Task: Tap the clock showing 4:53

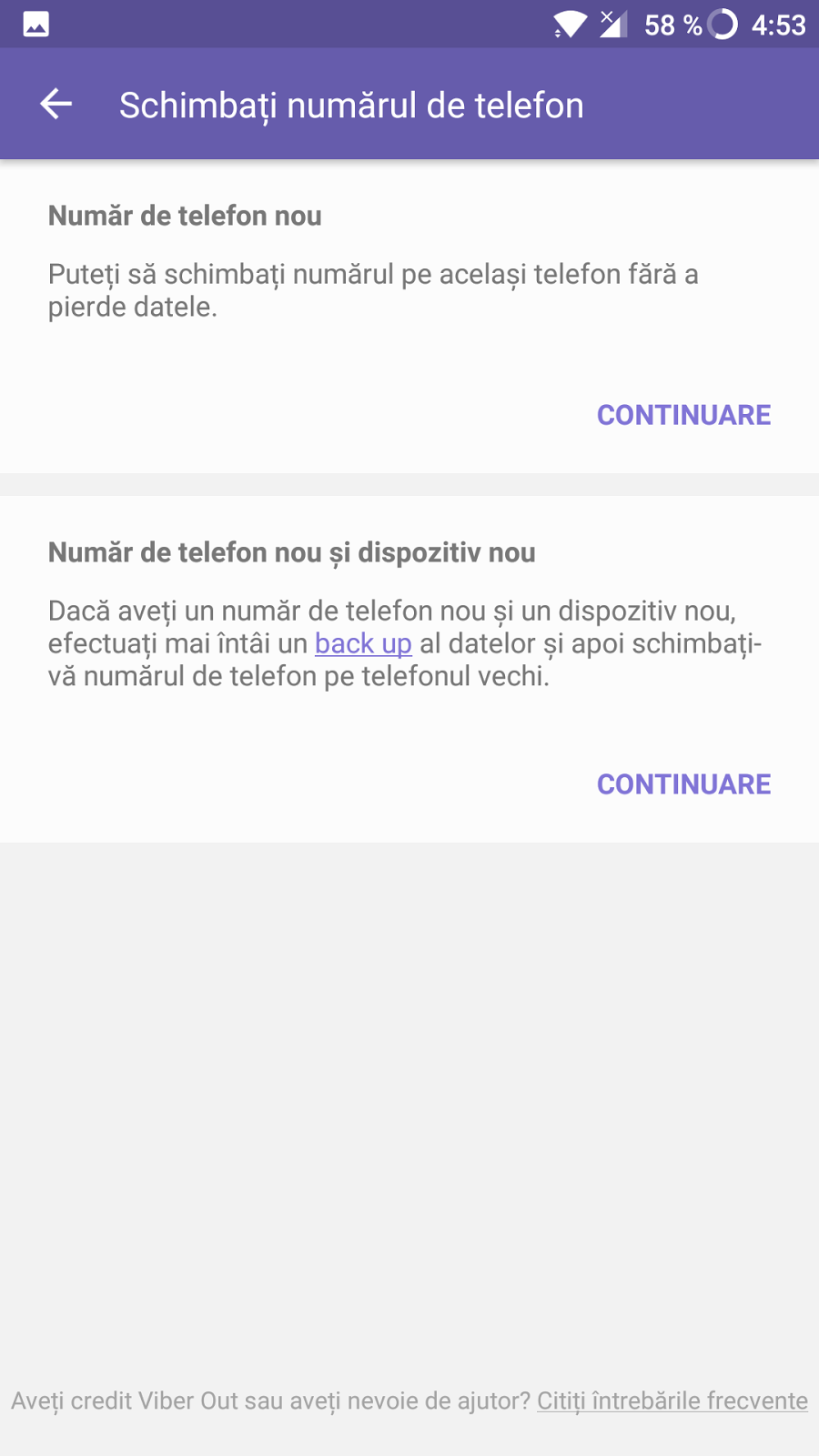Action: pyautogui.click(x=778, y=25)
